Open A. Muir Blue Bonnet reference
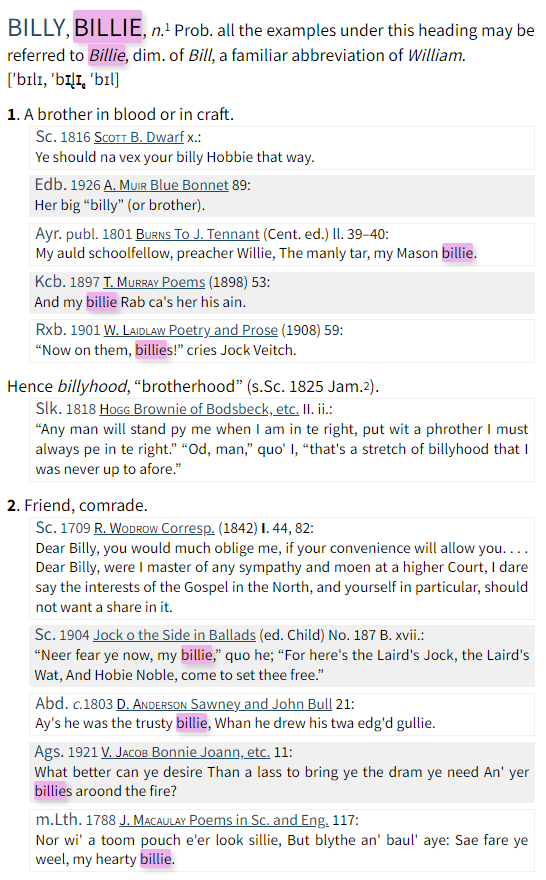This screenshot has height=880, width=546. pos(166,185)
